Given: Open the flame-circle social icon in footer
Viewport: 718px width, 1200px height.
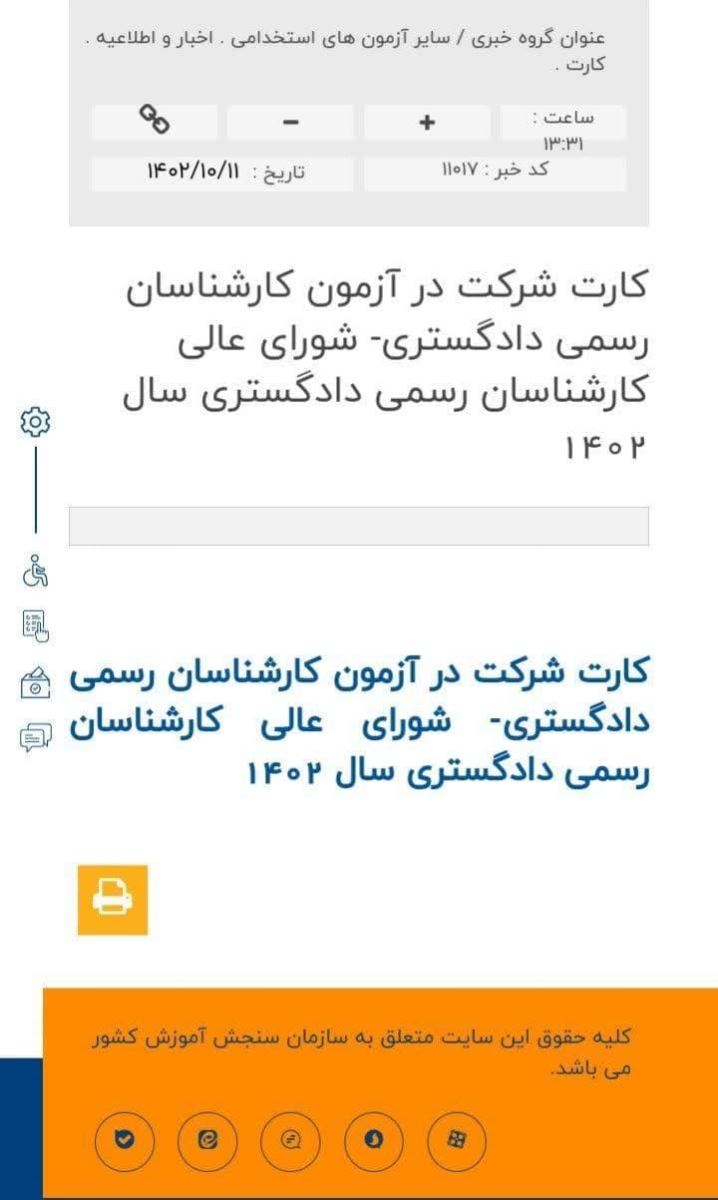Looking at the screenshot, I should (374, 1140).
